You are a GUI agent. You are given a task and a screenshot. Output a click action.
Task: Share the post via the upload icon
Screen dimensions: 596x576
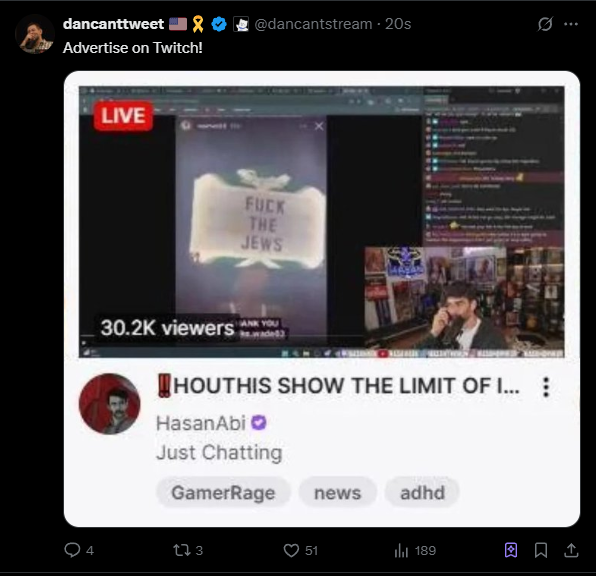pyautogui.click(x=571, y=550)
